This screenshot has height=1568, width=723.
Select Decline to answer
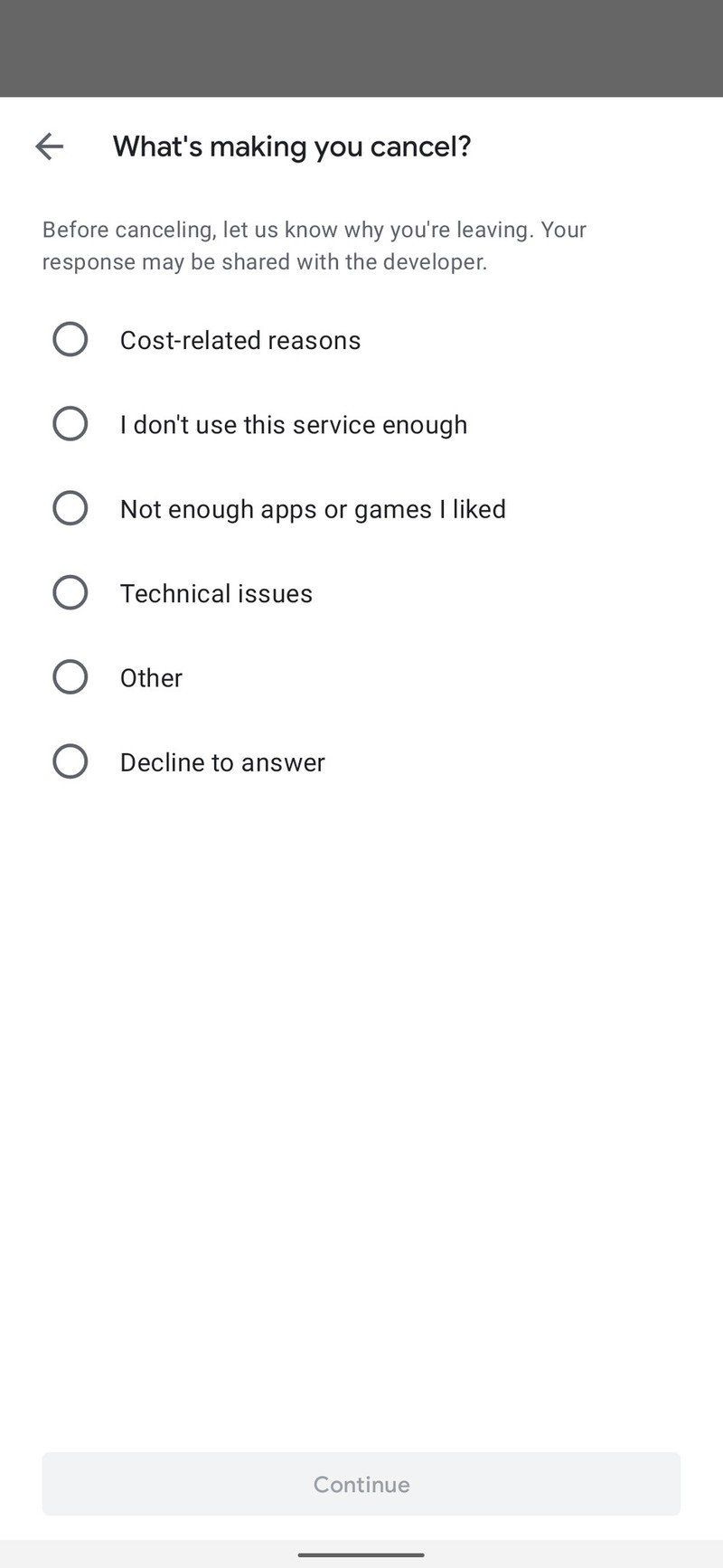pyautogui.click(x=70, y=761)
